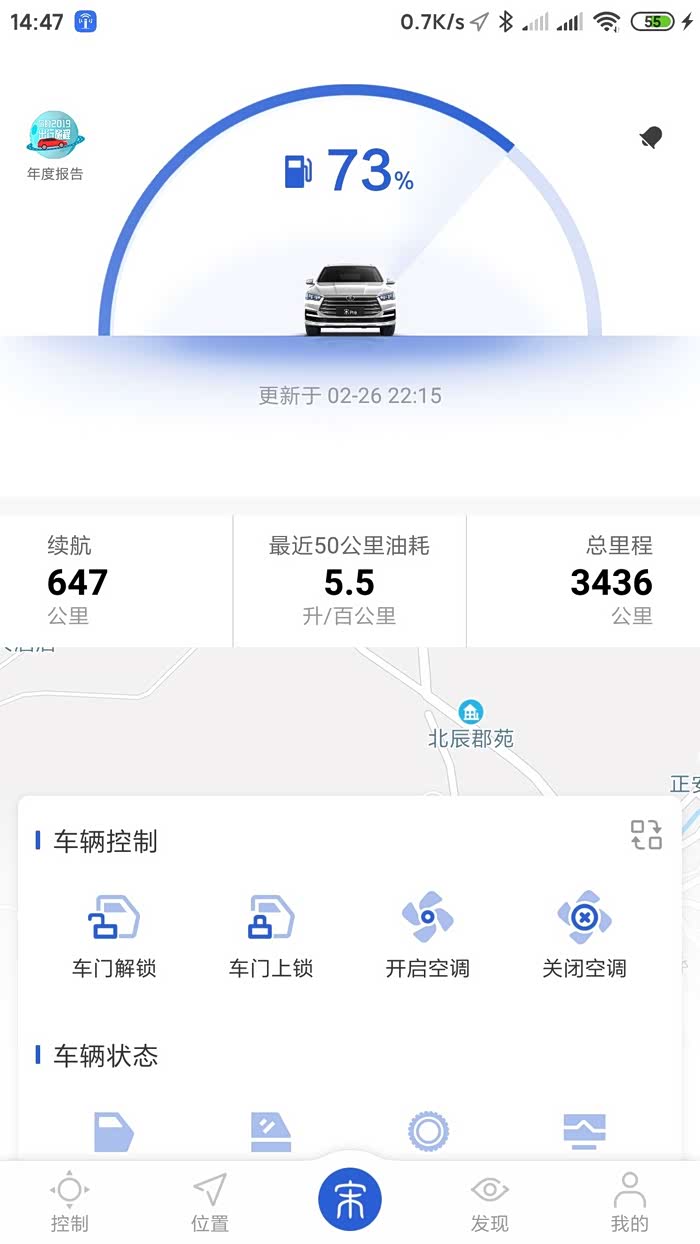Image resolution: width=700 pixels, height=1244 pixels.
Task: Switch to the 位置 tab
Action: (x=210, y=1203)
